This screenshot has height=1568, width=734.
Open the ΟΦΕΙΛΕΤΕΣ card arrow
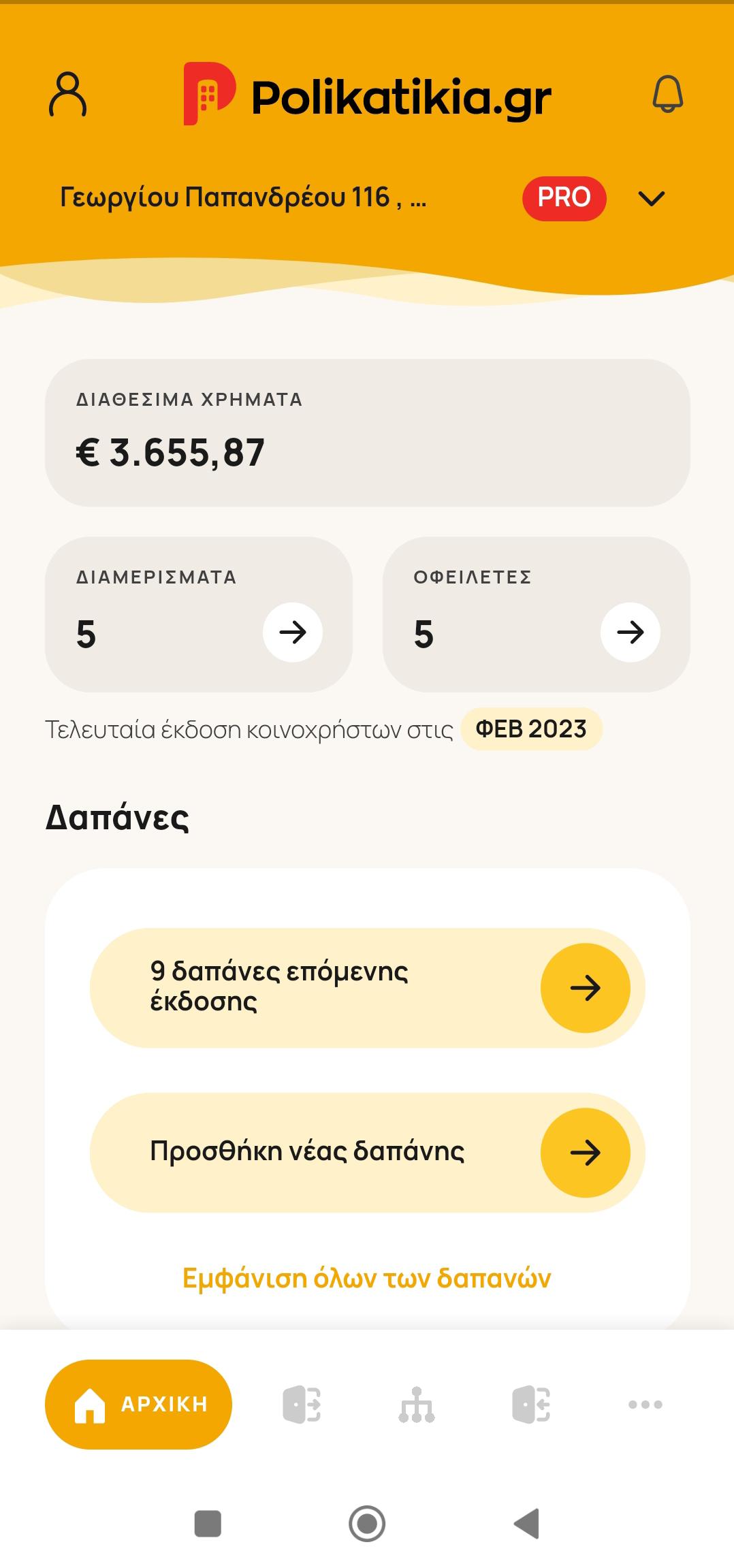[x=630, y=633]
